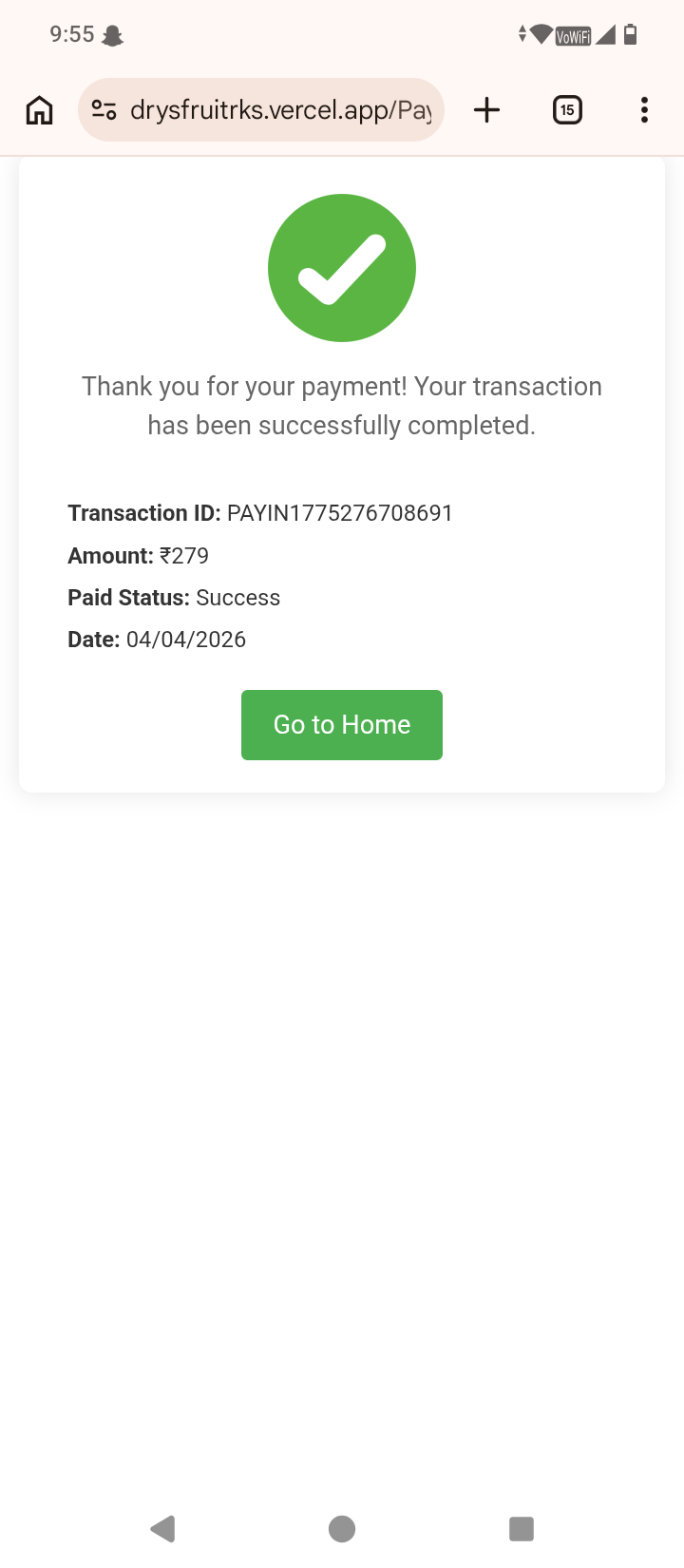Go back using the system back button
Viewport: 684px width, 1568px height.
163,1528
